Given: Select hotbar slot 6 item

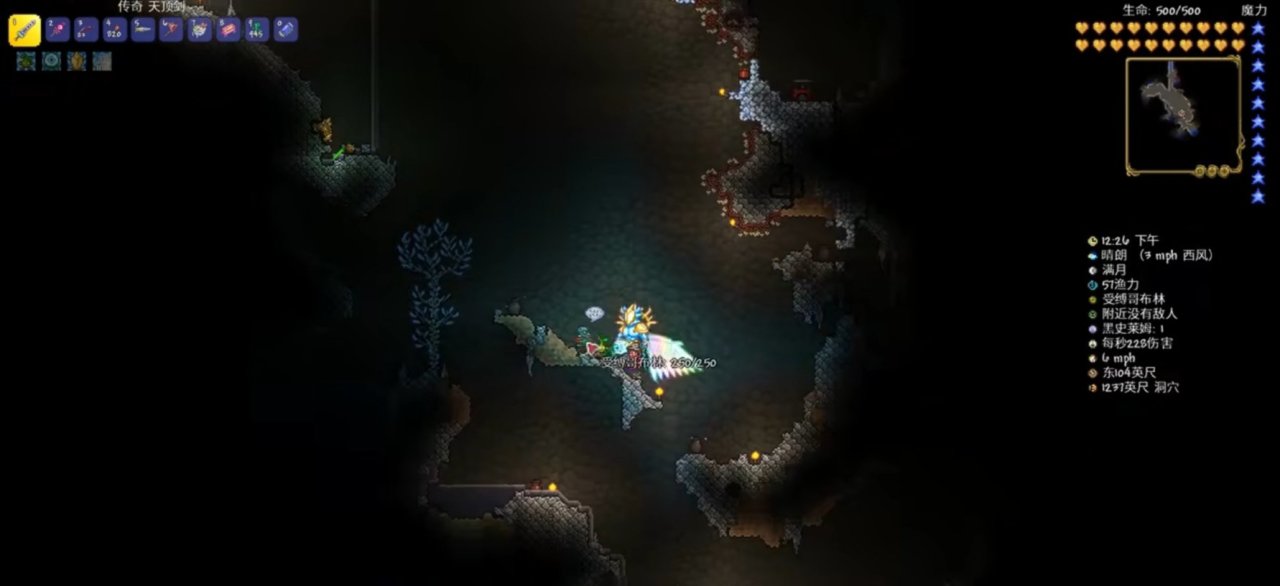Looking at the screenshot, I should pos(171,29).
